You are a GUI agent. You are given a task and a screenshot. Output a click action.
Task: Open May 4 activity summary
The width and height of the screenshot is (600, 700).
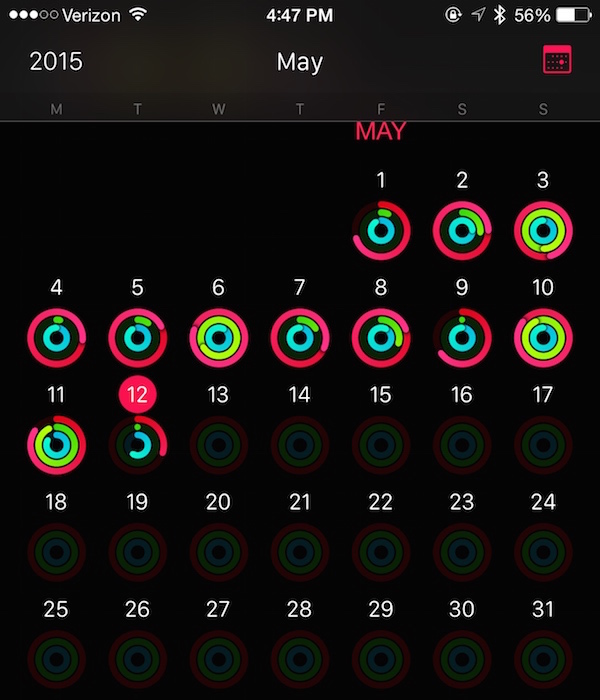(x=56, y=338)
